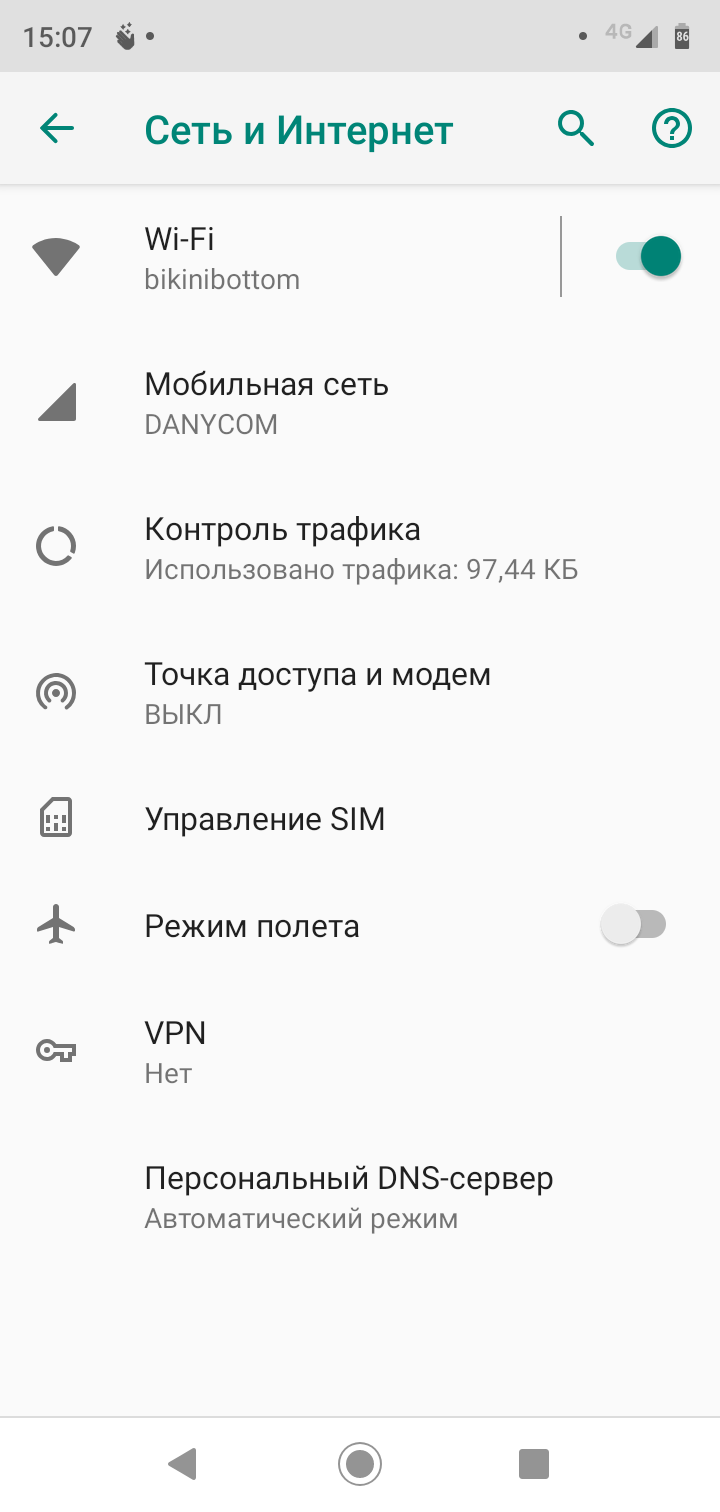Open recent apps from navigation bar
Image resolution: width=720 pixels, height=1512 pixels.
click(x=534, y=1465)
